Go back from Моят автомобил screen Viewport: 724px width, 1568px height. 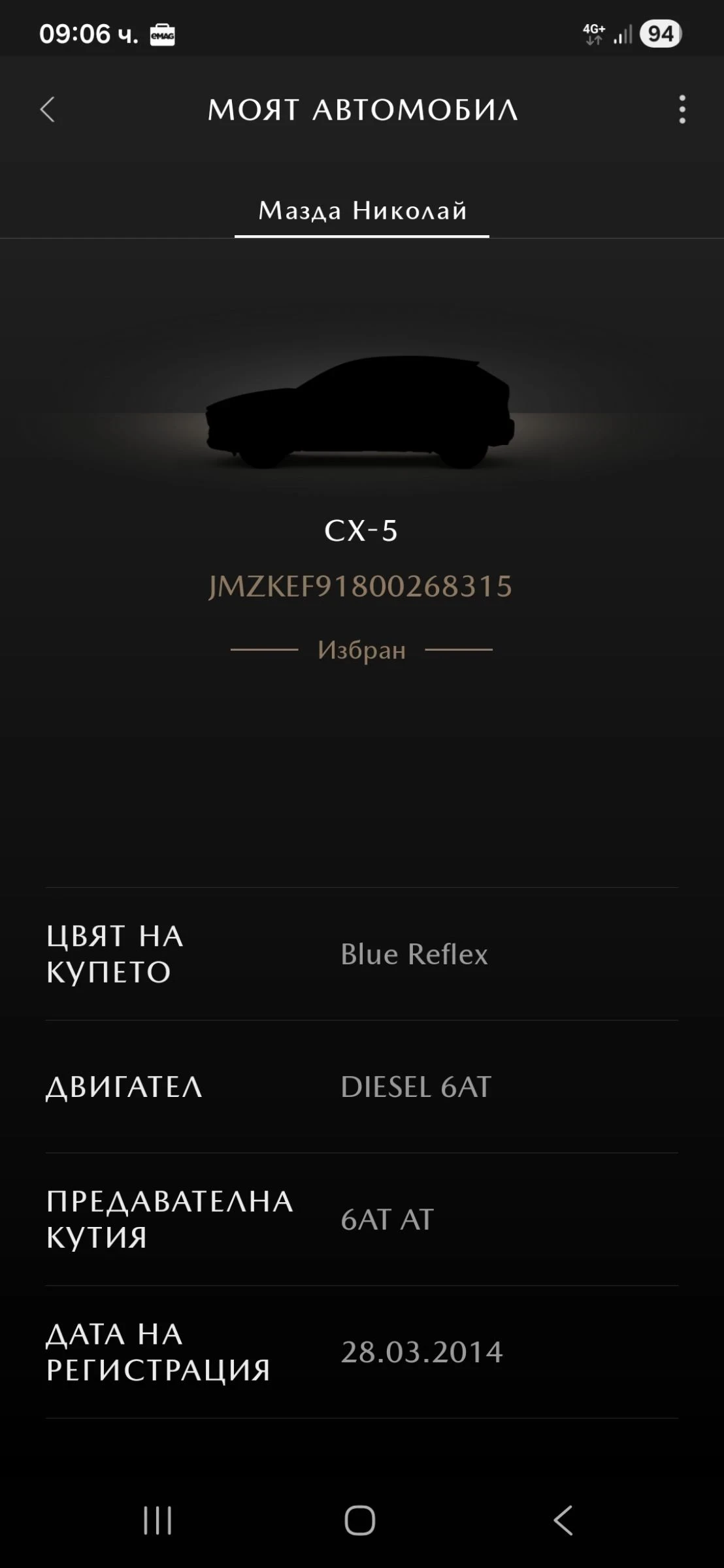click(48, 110)
